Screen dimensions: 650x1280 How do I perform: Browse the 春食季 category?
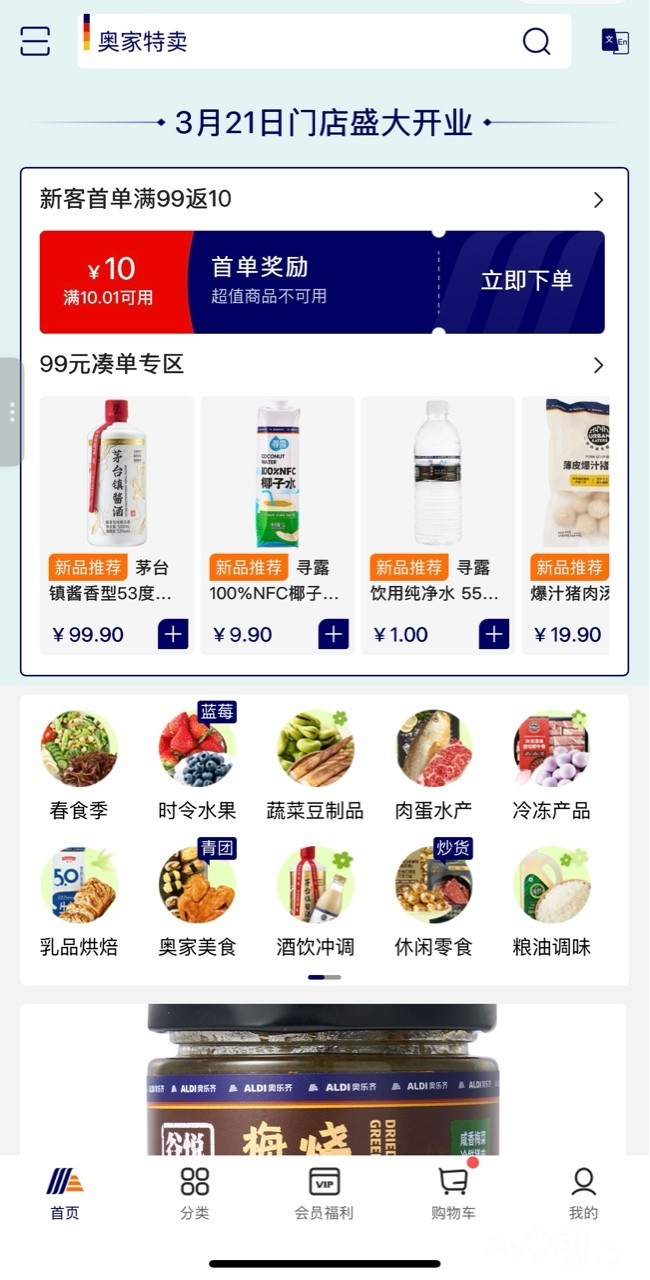(79, 765)
